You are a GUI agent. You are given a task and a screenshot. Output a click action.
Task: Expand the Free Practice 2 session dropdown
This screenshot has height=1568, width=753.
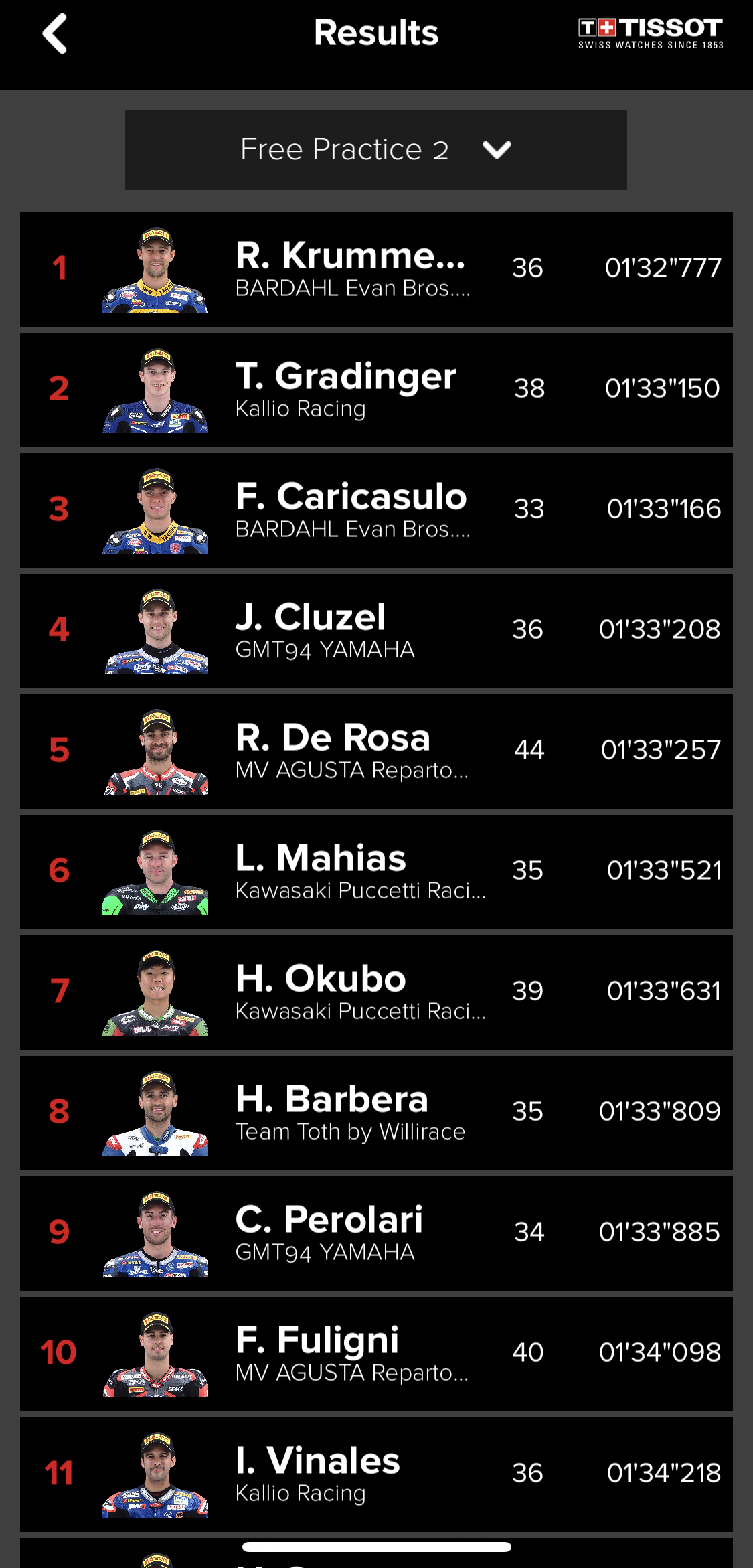pos(375,150)
